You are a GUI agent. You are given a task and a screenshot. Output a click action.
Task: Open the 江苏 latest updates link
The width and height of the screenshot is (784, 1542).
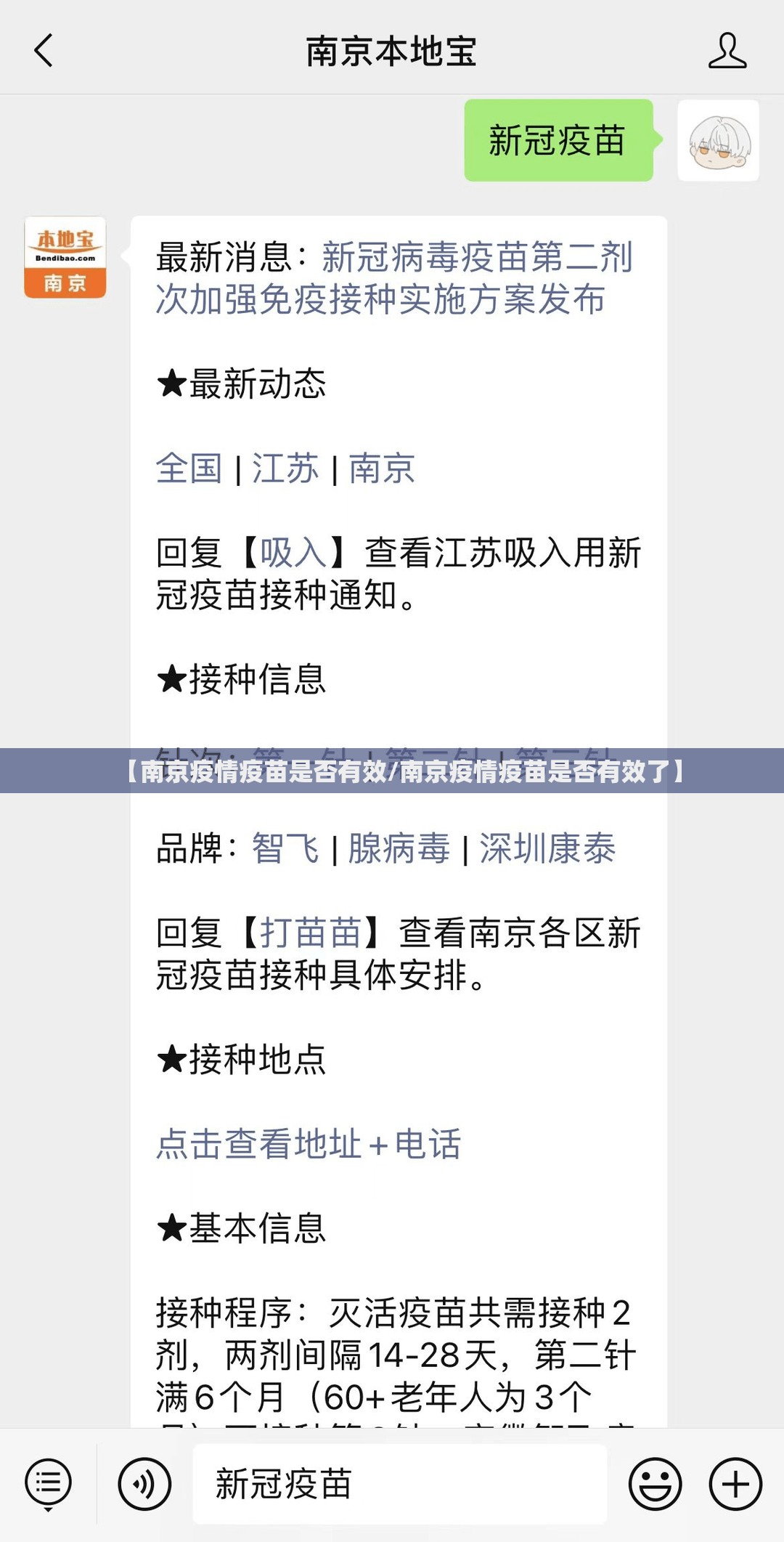[285, 468]
